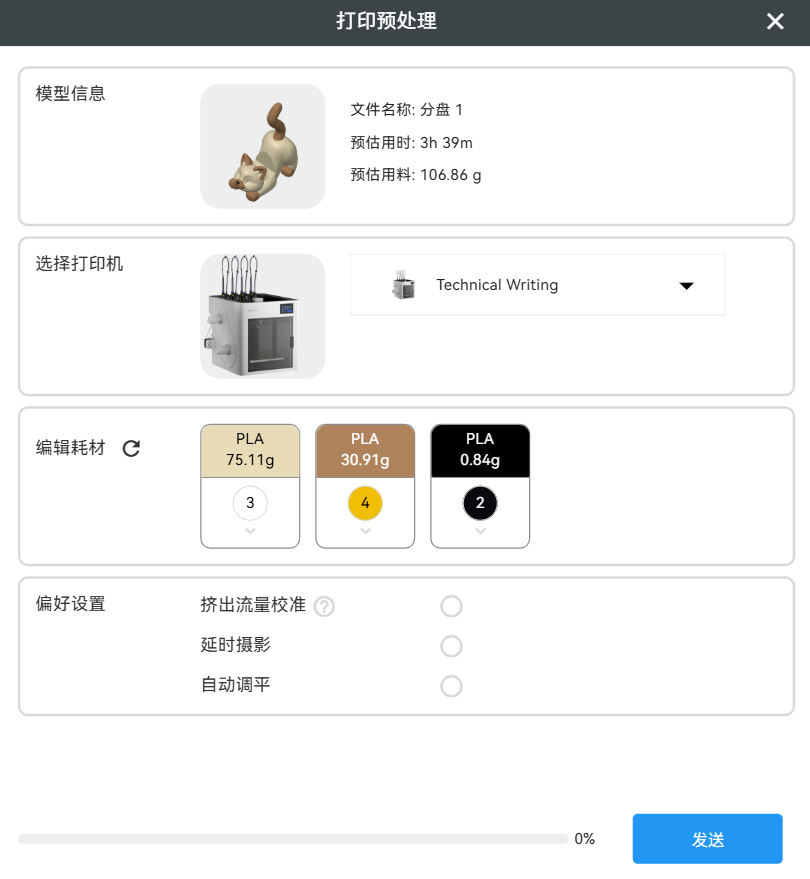Expand the 30.91g PLA filament slot
The height and width of the screenshot is (879, 810).
[365, 531]
